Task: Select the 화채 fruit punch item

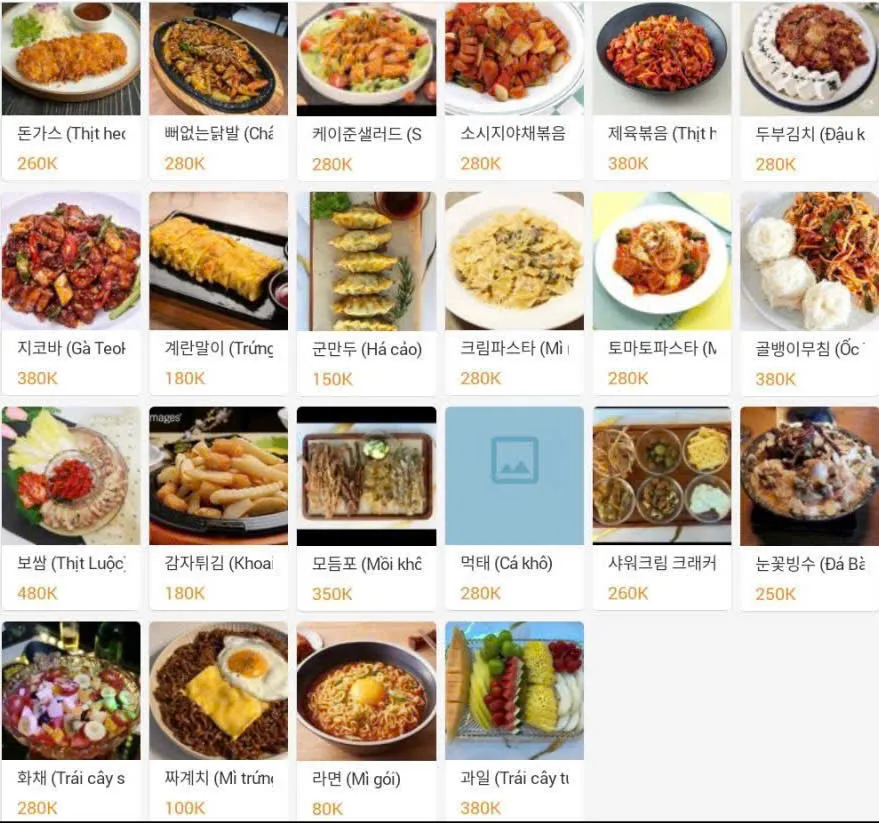Action: click(71, 720)
